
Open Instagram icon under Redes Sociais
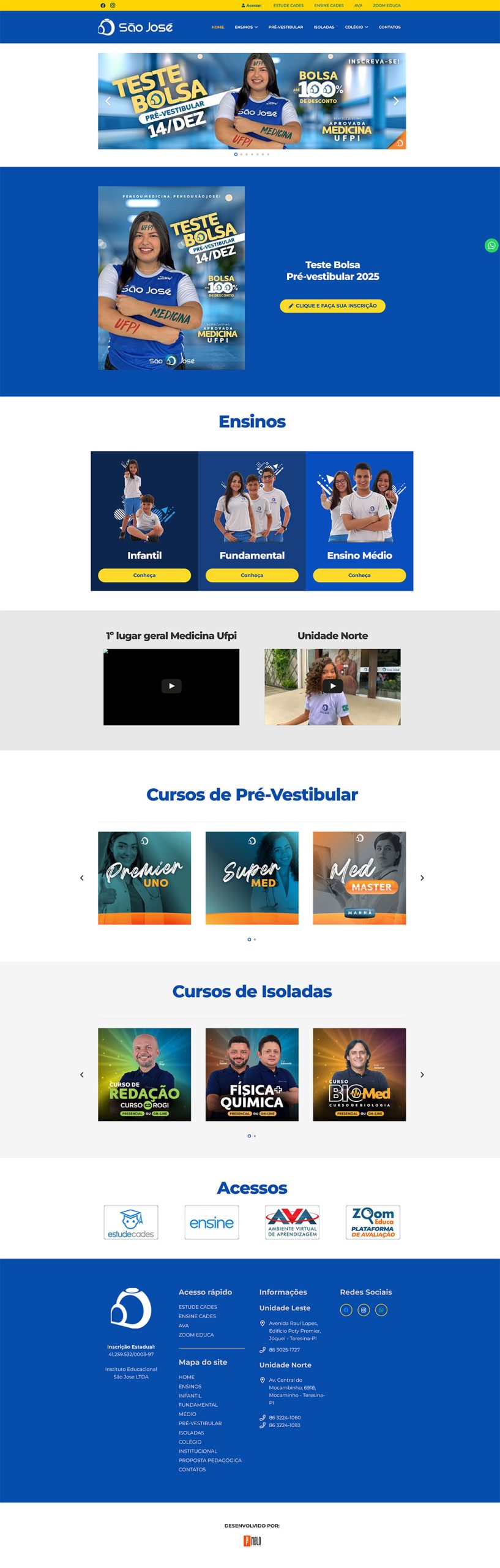point(364,1310)
